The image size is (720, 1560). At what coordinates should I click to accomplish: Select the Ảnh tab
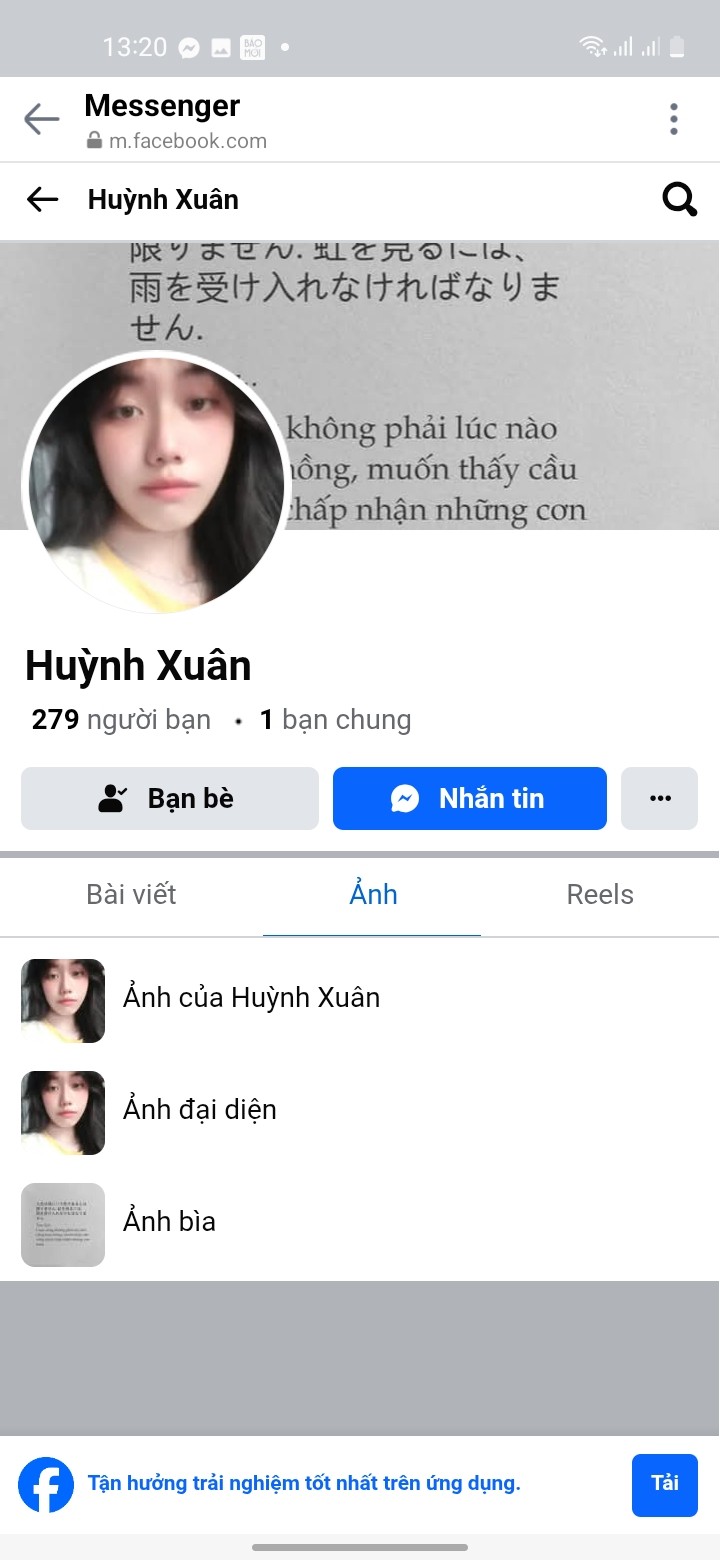(x=373, y=894)
